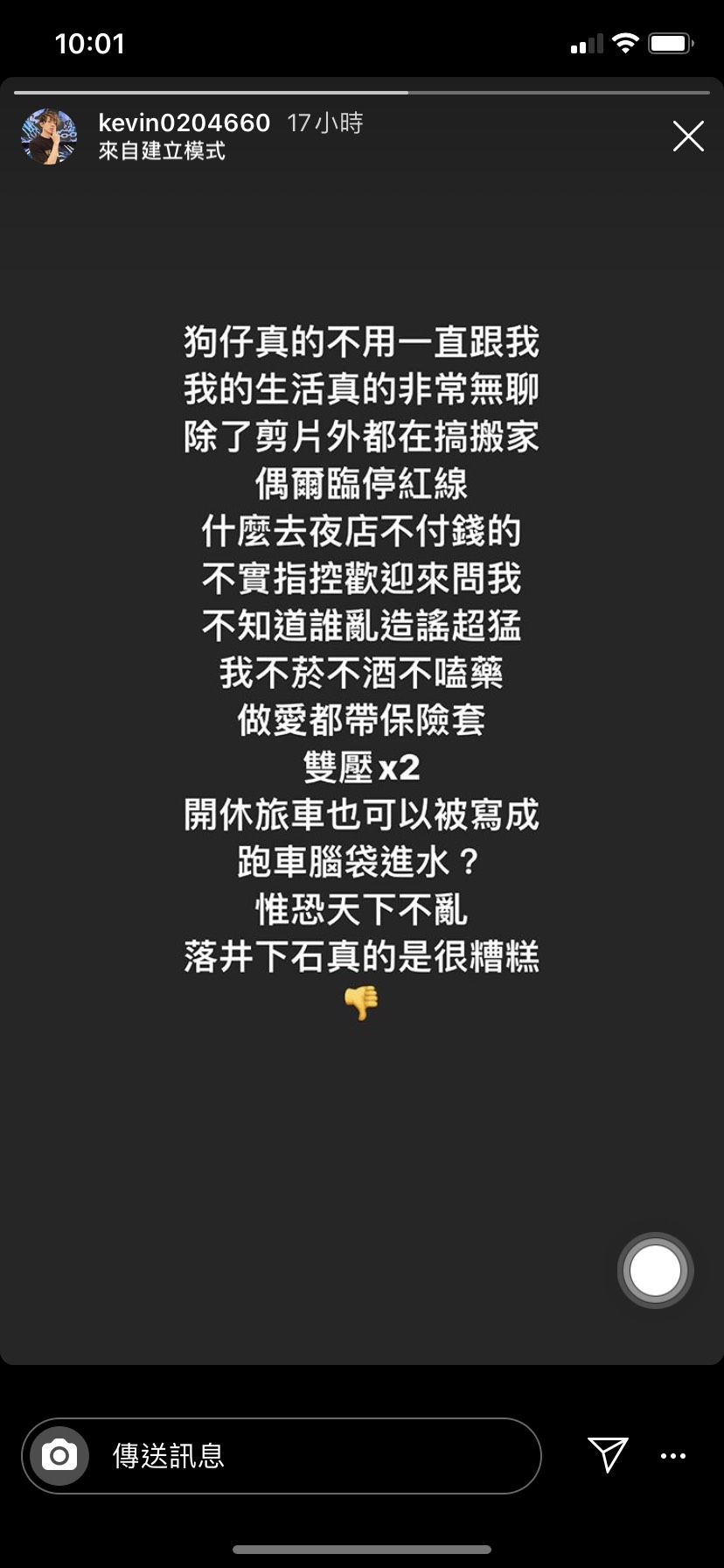Open kevin0204660's profile picture

point(49,136)
